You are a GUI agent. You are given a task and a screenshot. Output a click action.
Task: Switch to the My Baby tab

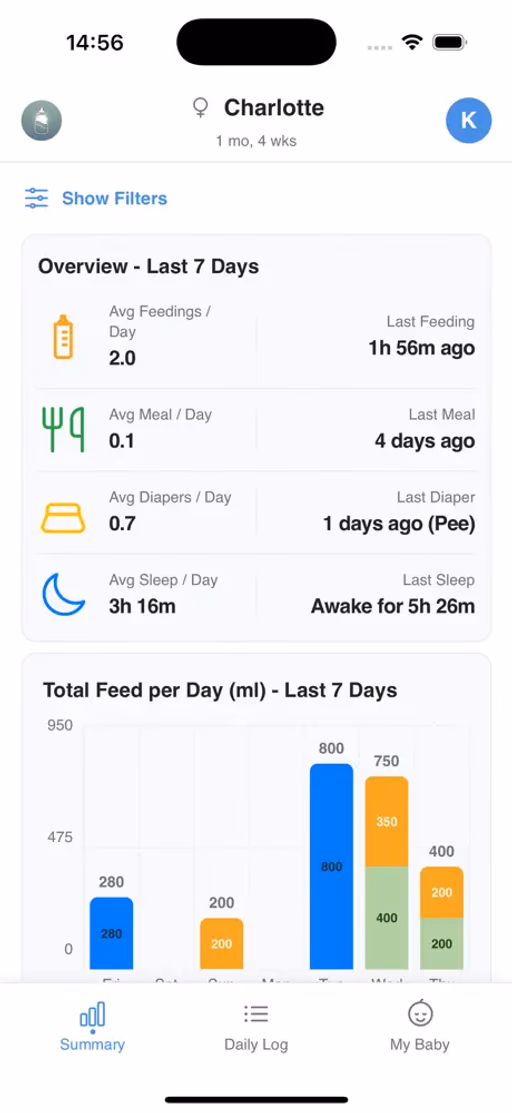coord(420,1026)
